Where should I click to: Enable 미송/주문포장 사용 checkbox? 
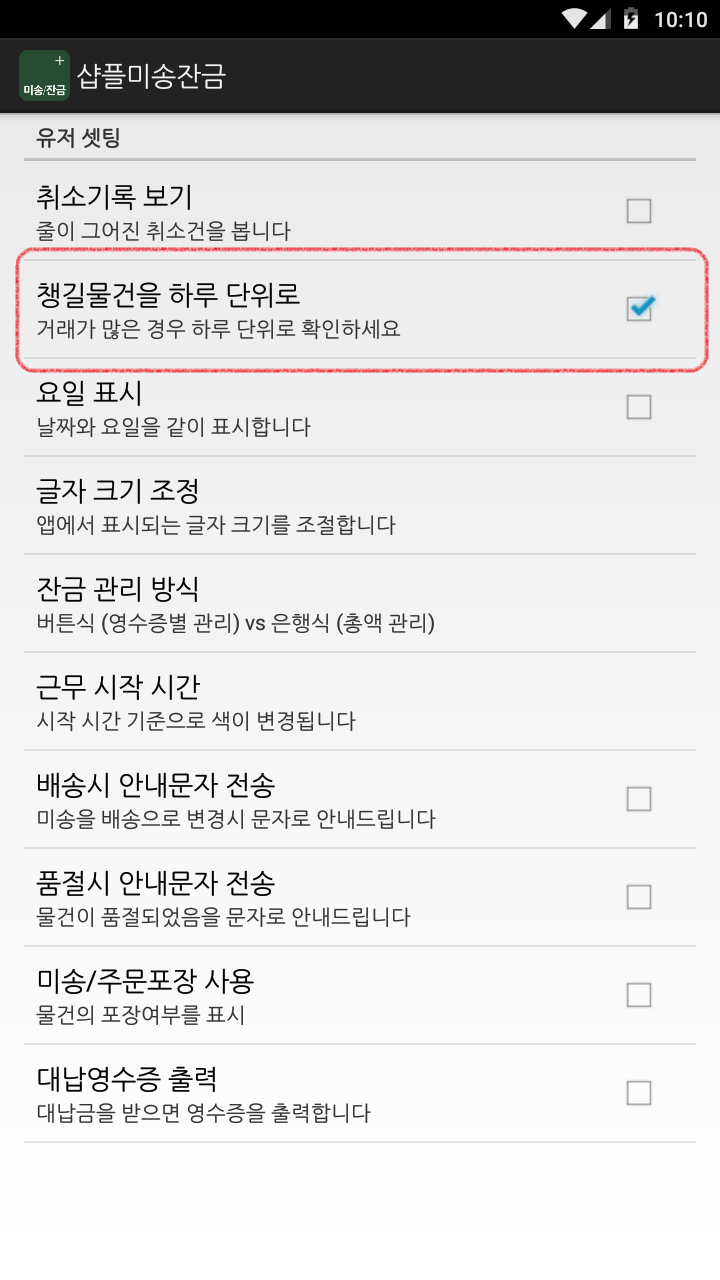coord(638,995)
